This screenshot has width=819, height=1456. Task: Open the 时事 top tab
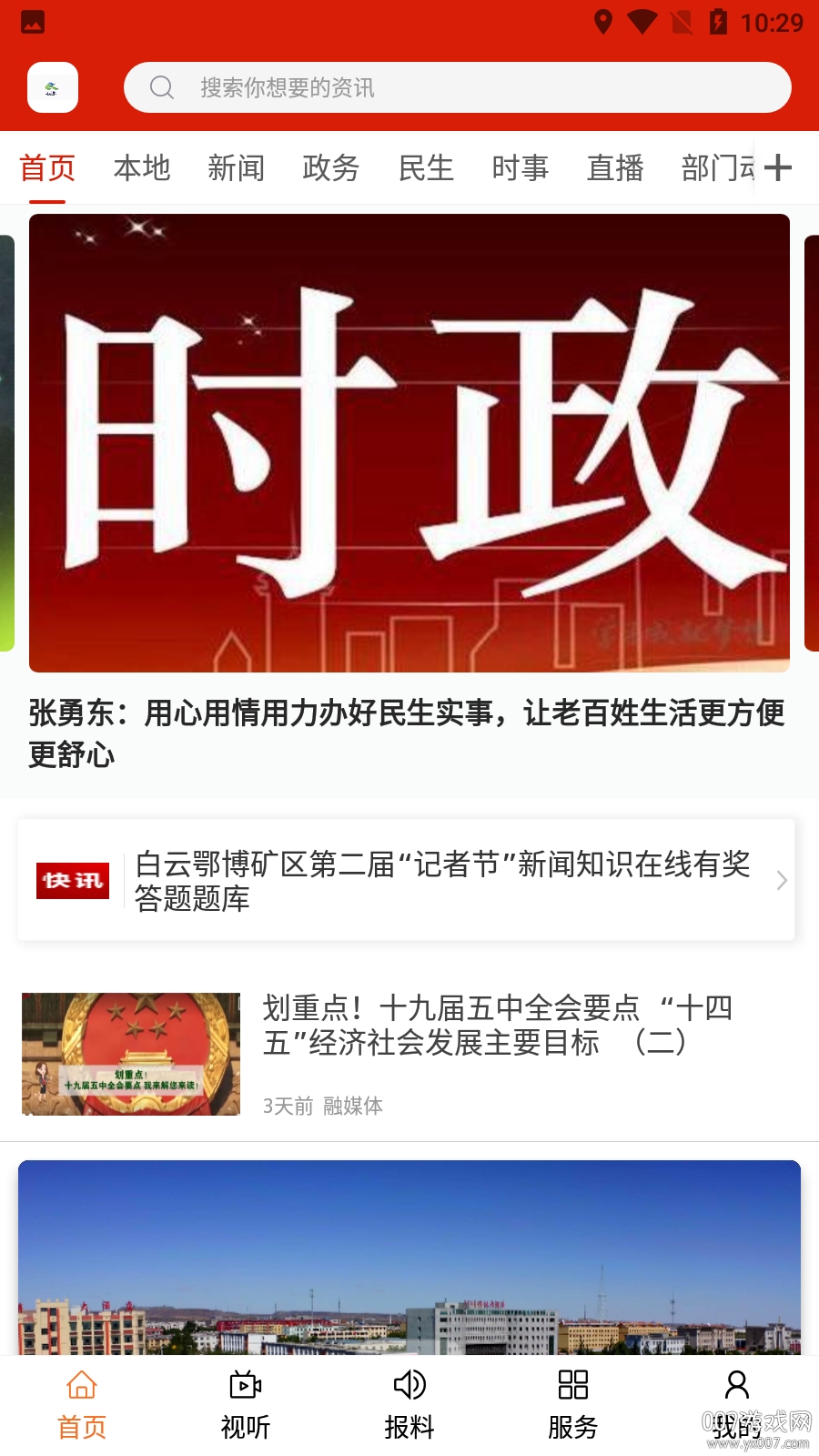click(x=521, y=168)
